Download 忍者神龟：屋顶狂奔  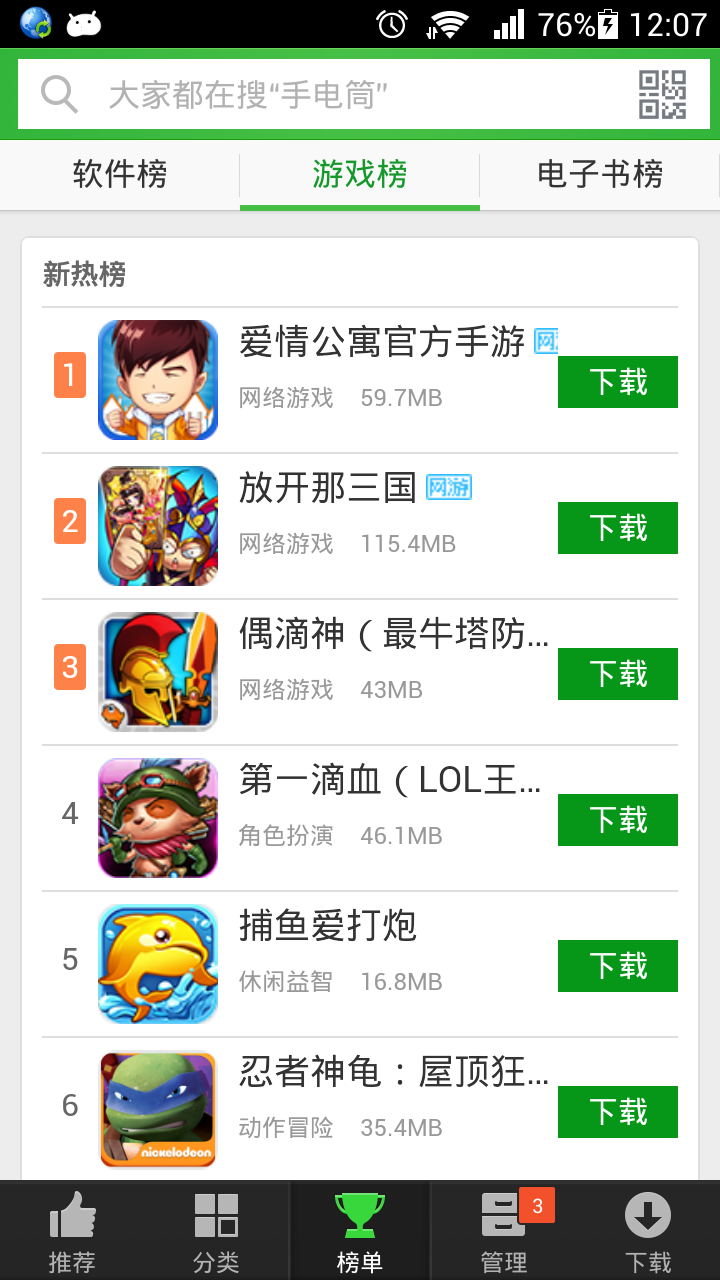[617, 1112]
